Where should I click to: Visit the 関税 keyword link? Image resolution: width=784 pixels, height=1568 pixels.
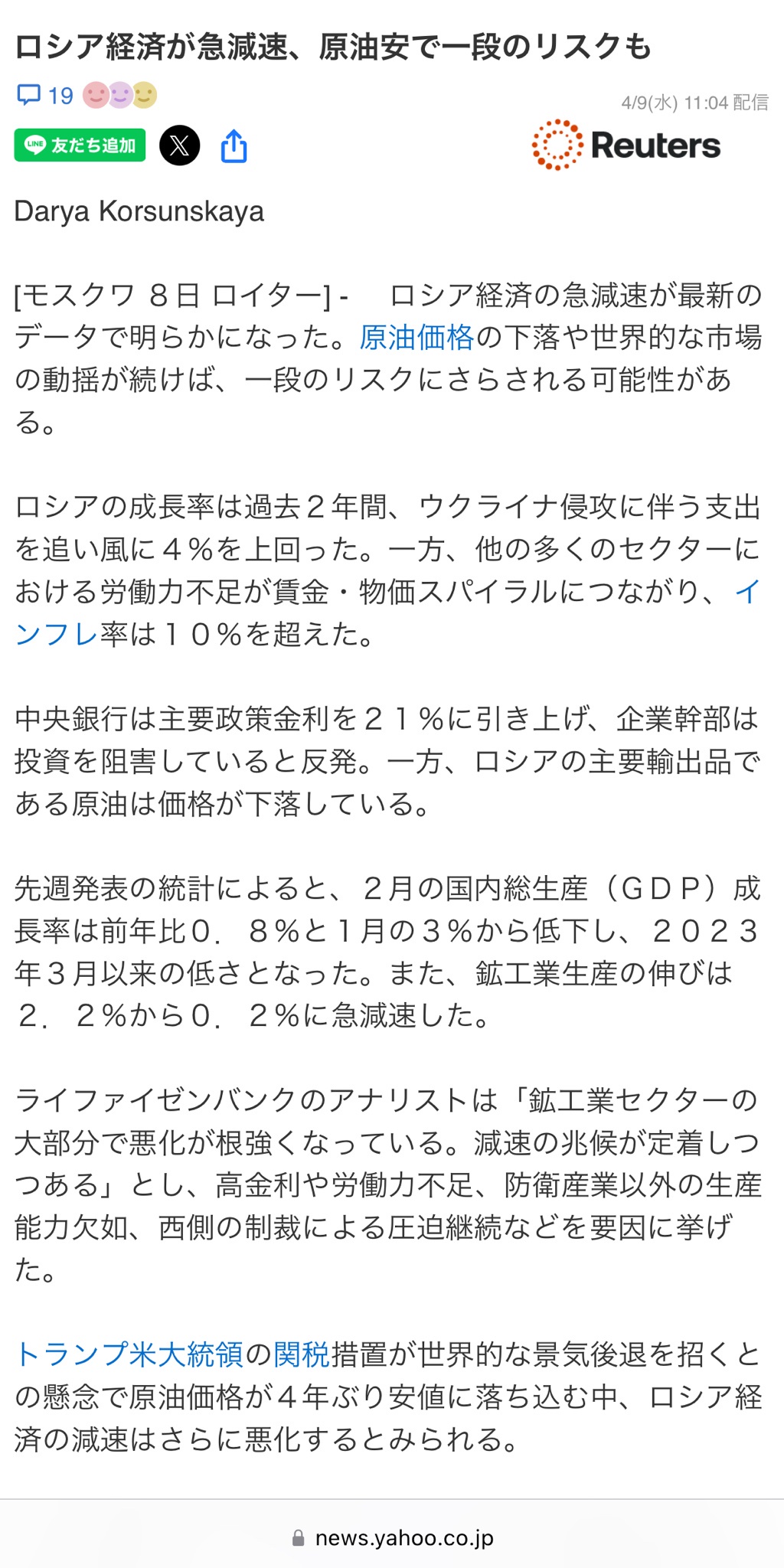pyautogui.click(x=301, y=1354)
